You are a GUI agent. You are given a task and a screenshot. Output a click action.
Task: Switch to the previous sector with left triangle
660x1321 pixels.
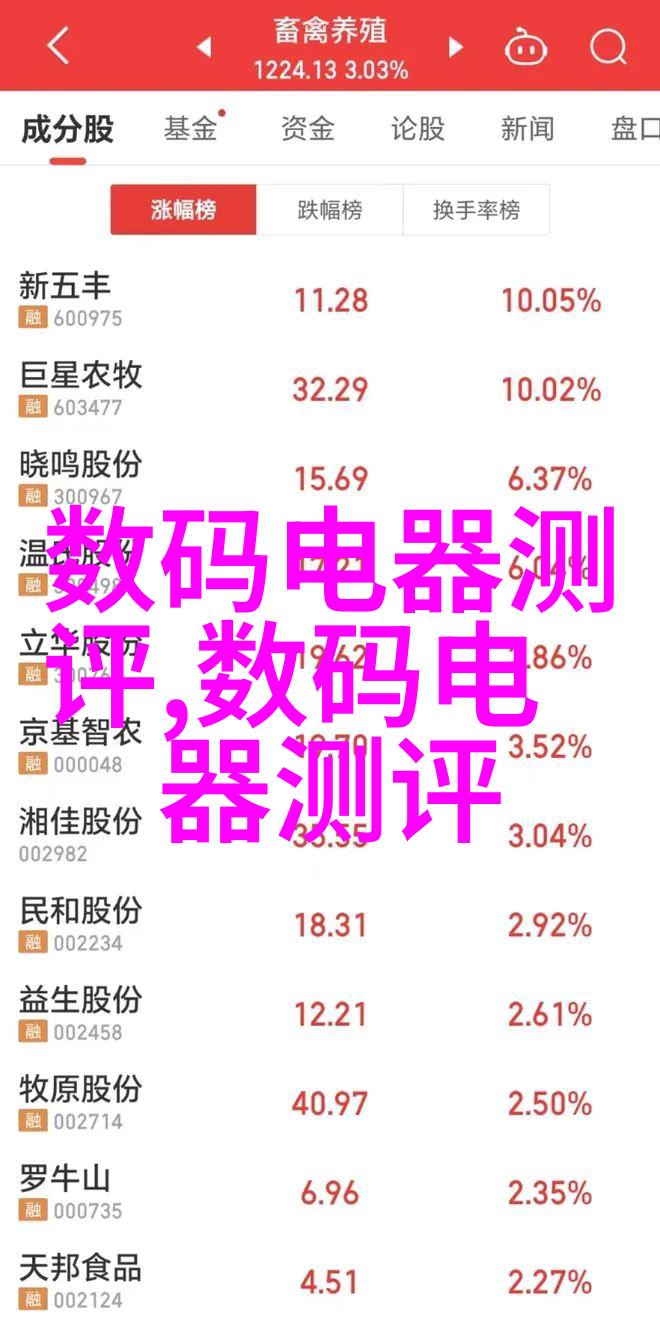point(204,46)
